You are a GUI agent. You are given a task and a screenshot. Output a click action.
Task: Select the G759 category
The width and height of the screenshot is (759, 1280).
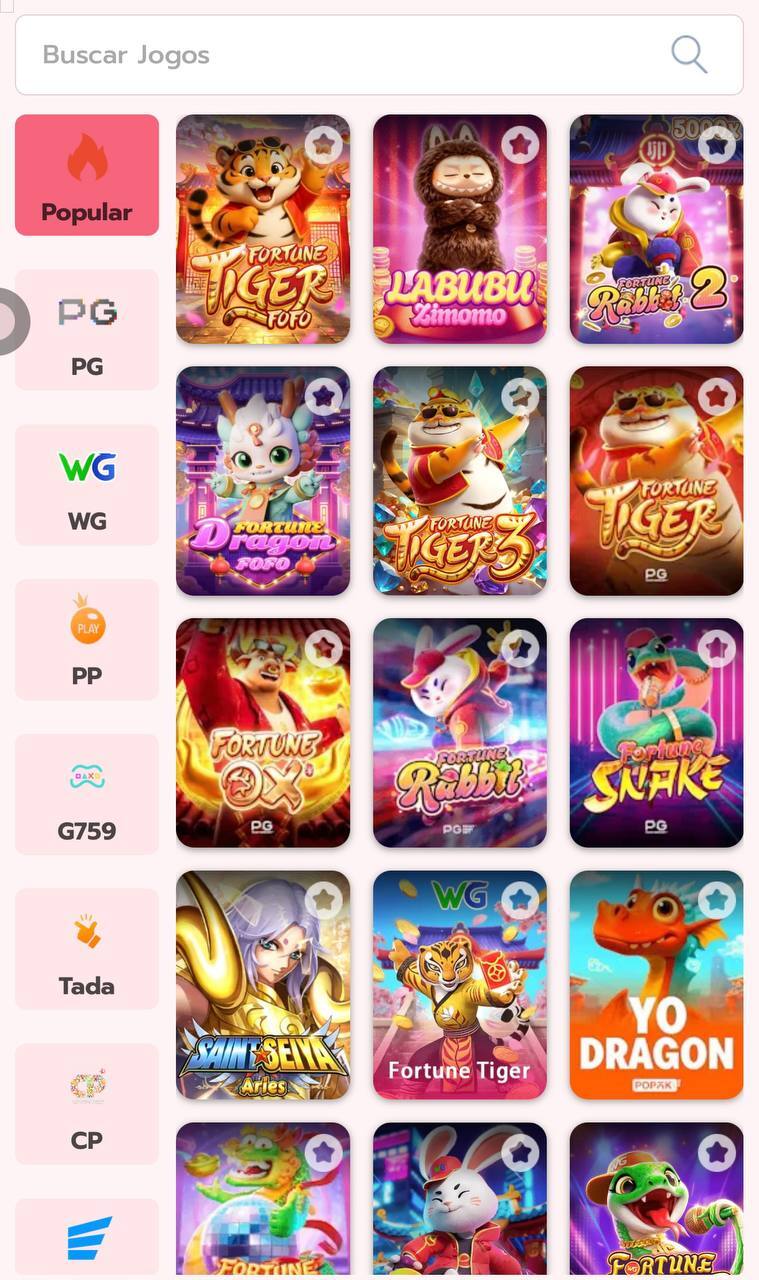point(87,794)
